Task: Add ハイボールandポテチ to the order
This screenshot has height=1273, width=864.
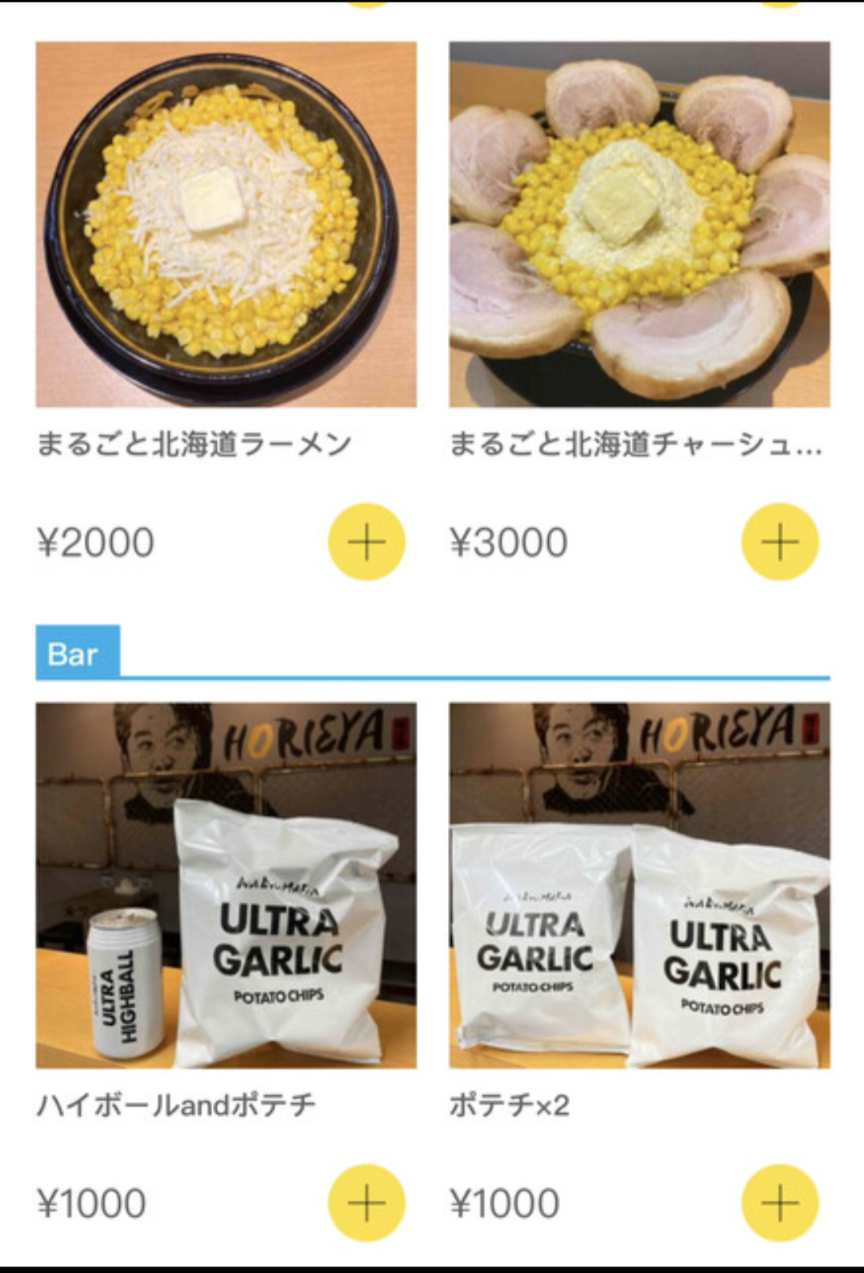Action: (366, 1203)
